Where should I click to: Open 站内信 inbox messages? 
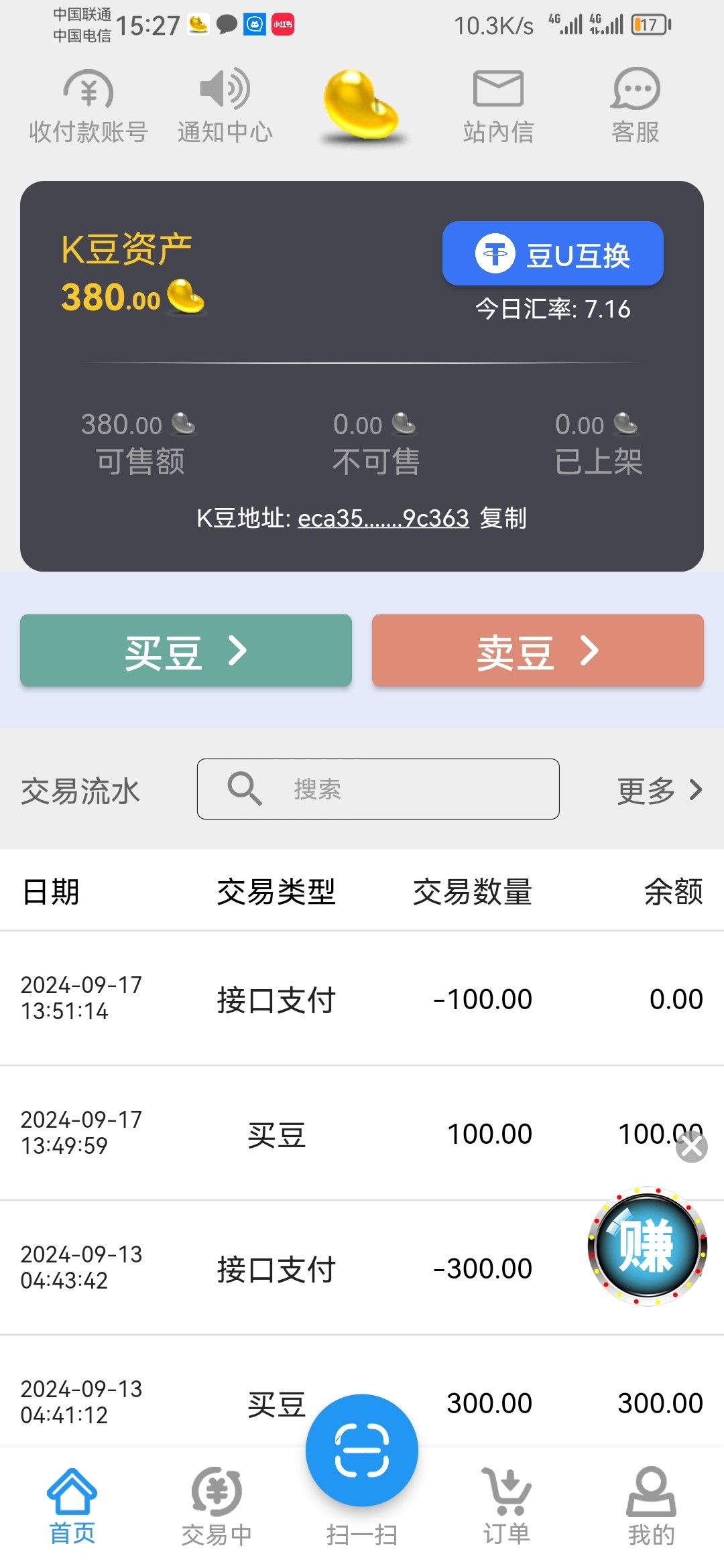click(x=498, y=107)
